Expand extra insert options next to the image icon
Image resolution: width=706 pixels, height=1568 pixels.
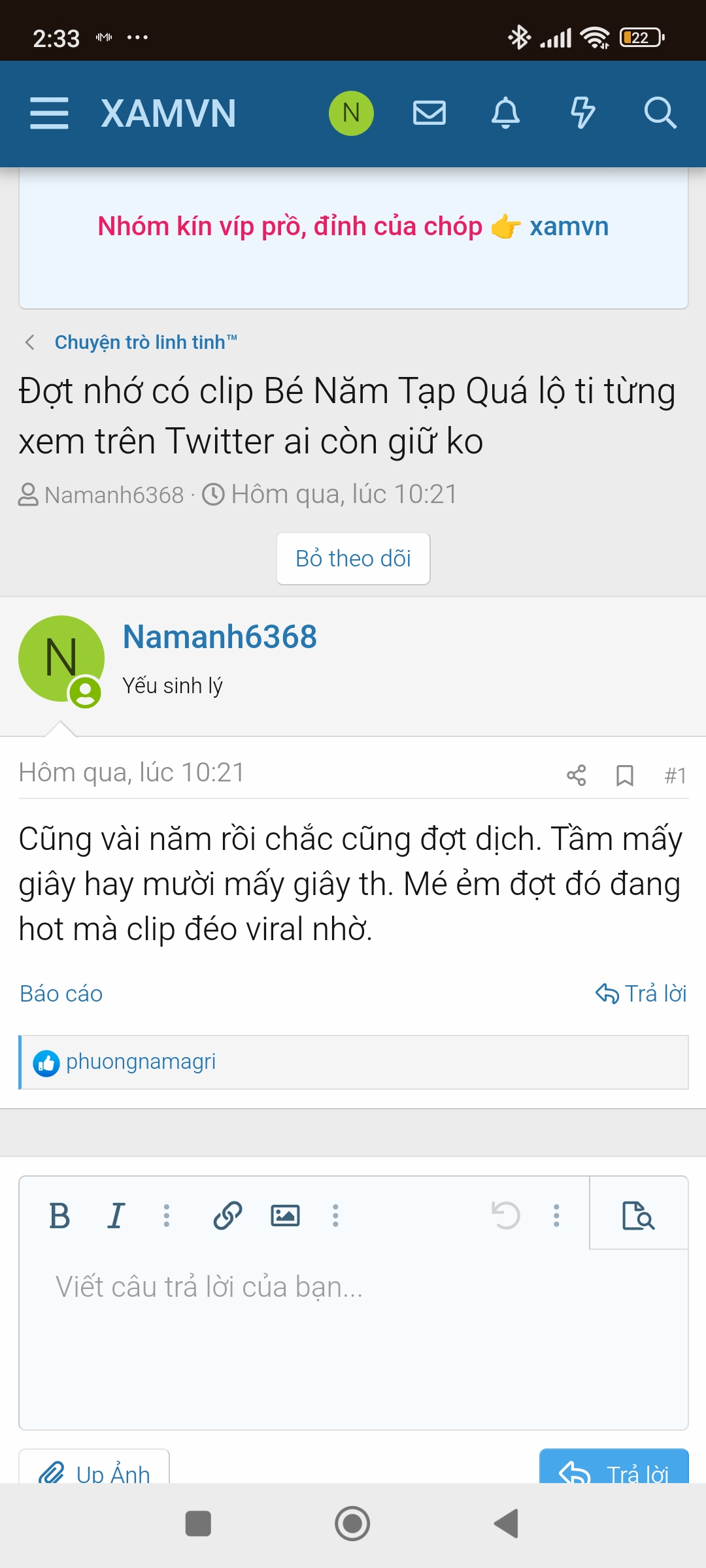click(335, 1214)
